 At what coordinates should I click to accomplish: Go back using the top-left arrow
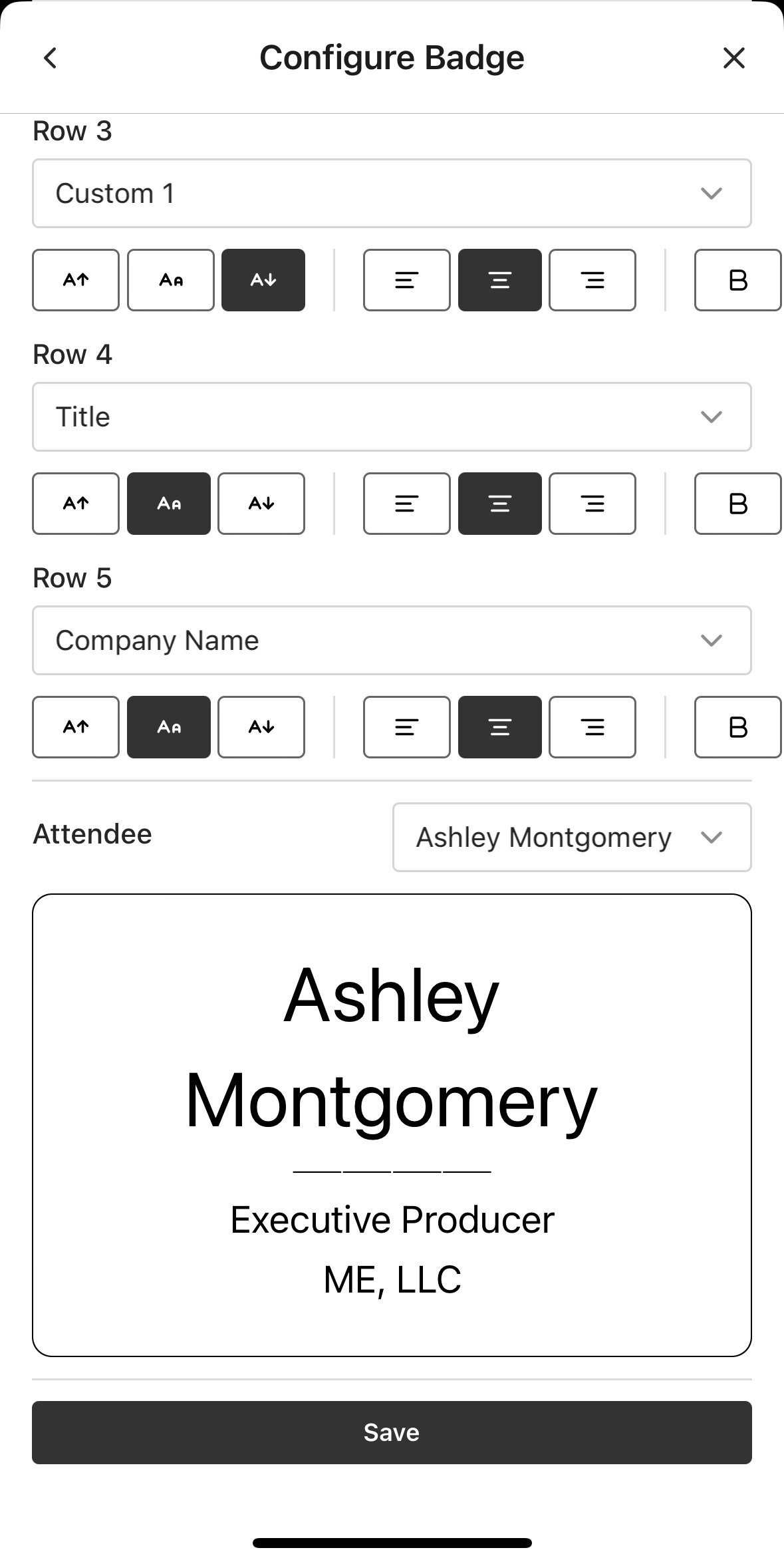click(51, 58)
